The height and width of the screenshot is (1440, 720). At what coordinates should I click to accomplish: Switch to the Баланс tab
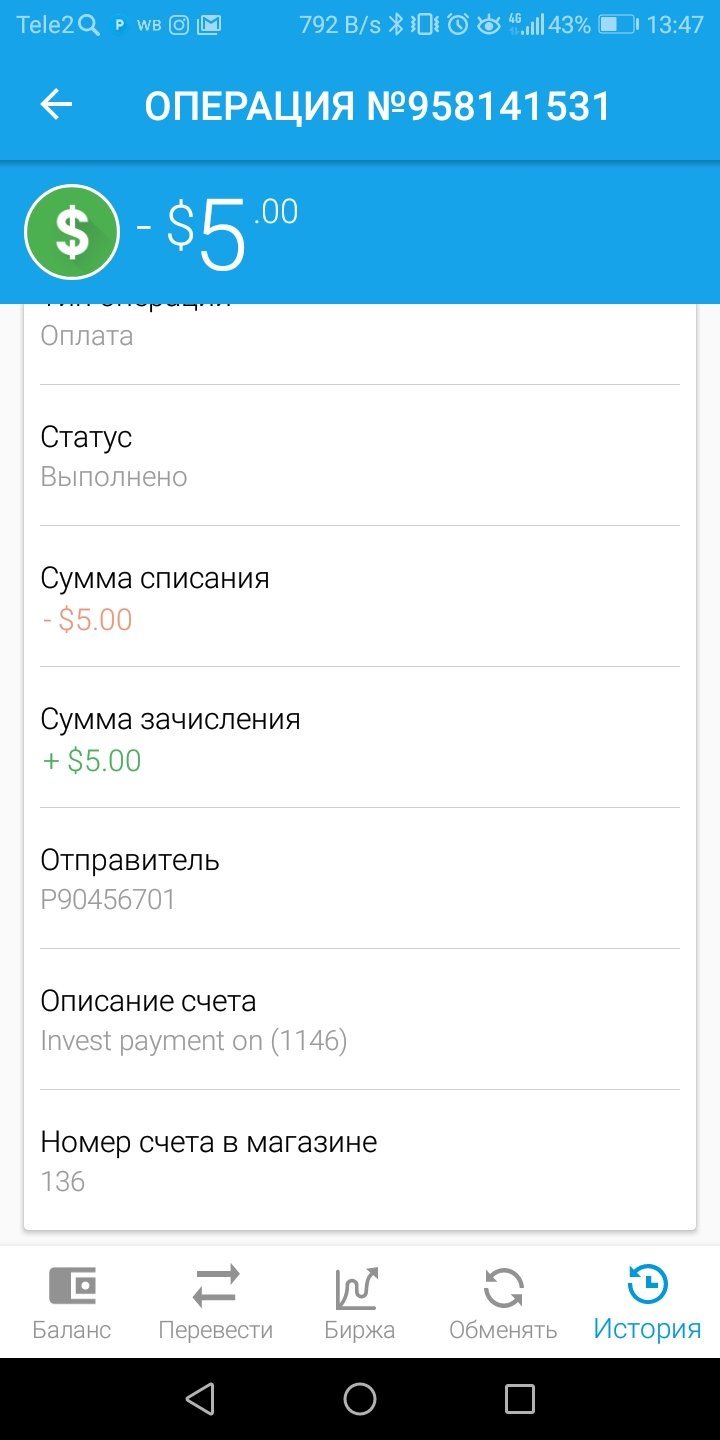(x=72, y=1302)
